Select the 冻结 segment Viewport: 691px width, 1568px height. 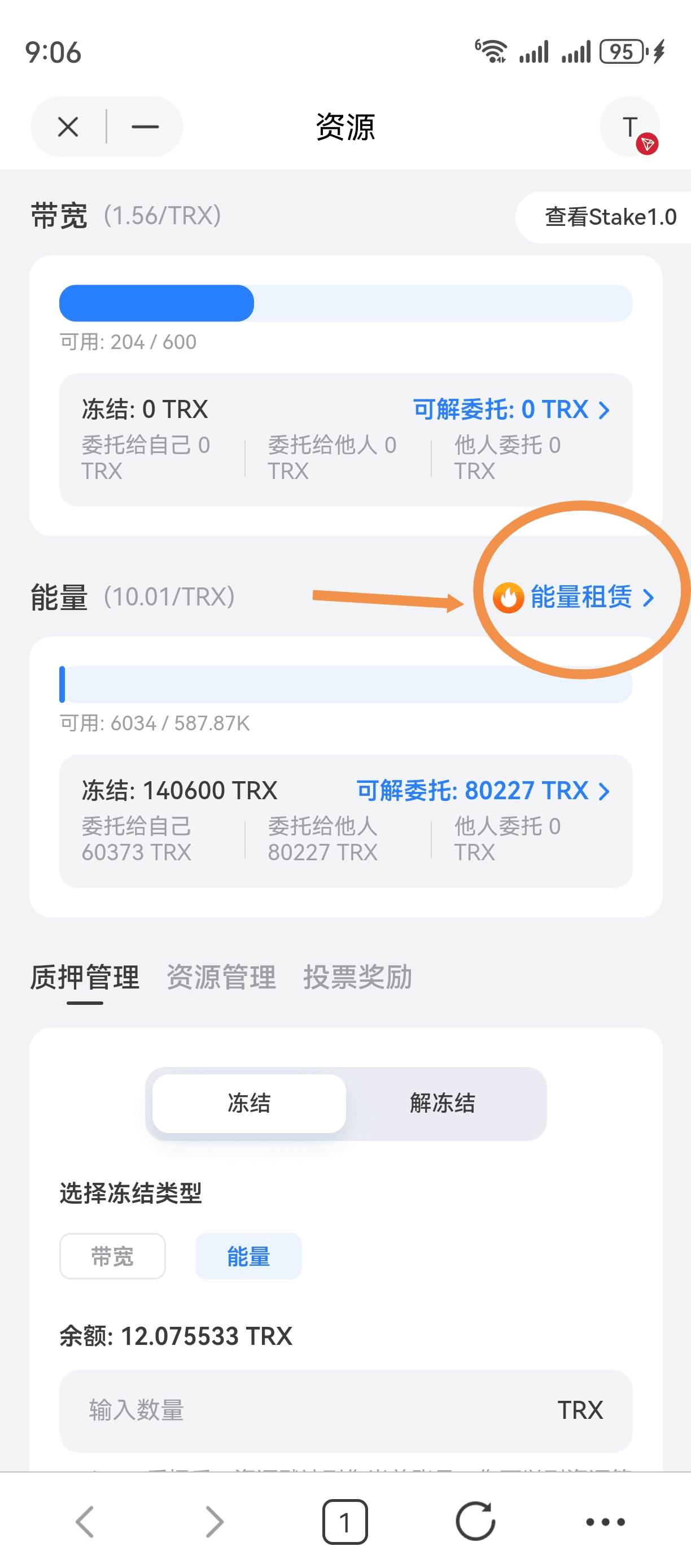(x=250, y=1104)
